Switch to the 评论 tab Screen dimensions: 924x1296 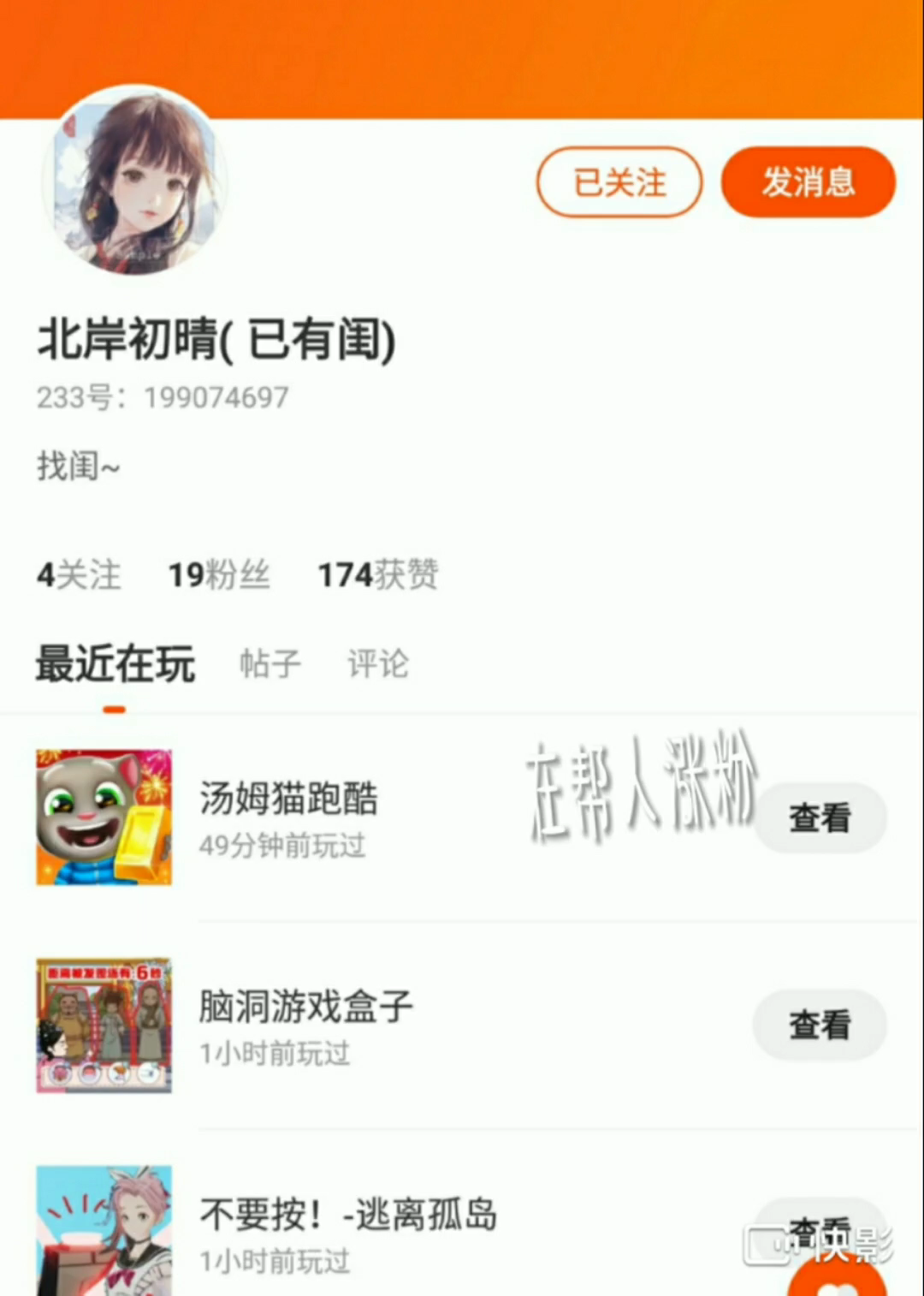[378, 663]
